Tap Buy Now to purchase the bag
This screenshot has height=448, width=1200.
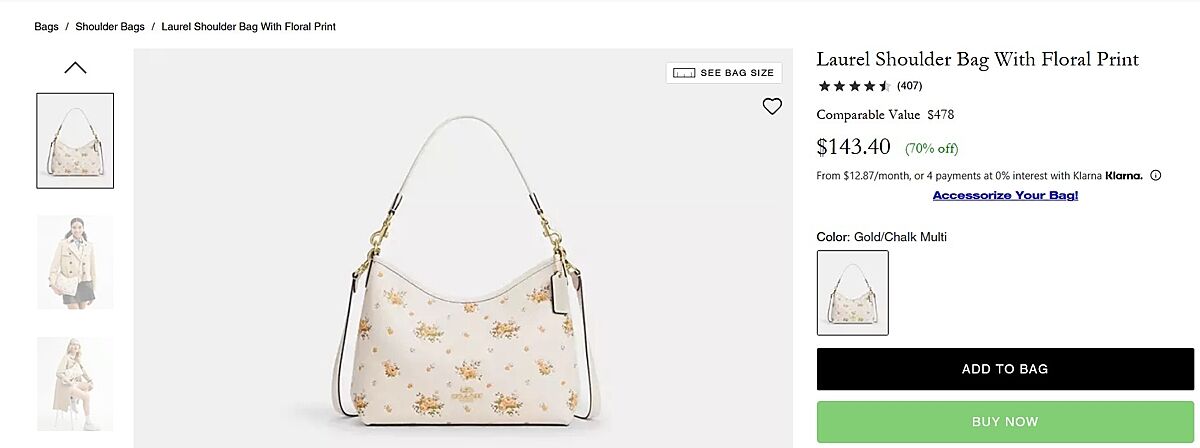1005,422
